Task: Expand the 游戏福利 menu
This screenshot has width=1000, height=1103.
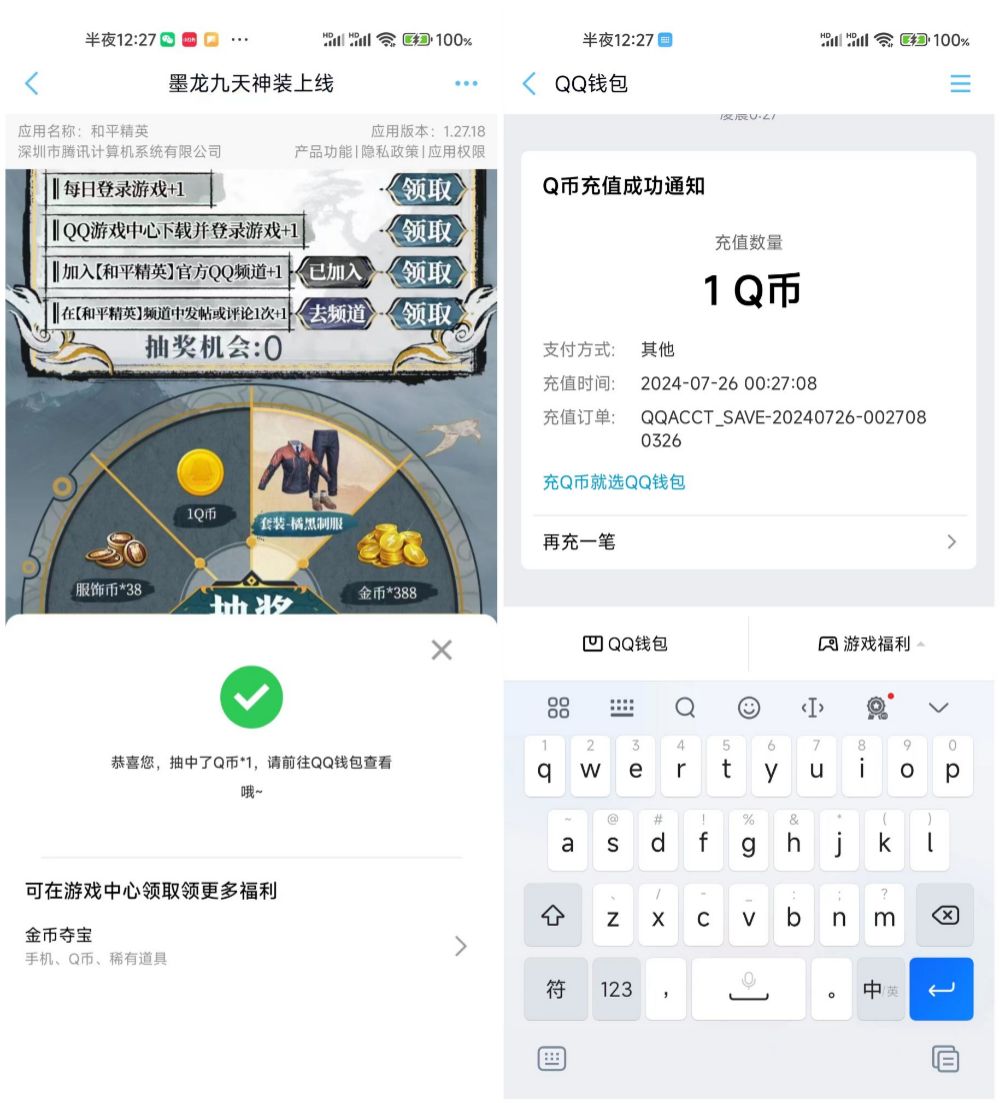Action: (x=871, y=644)
